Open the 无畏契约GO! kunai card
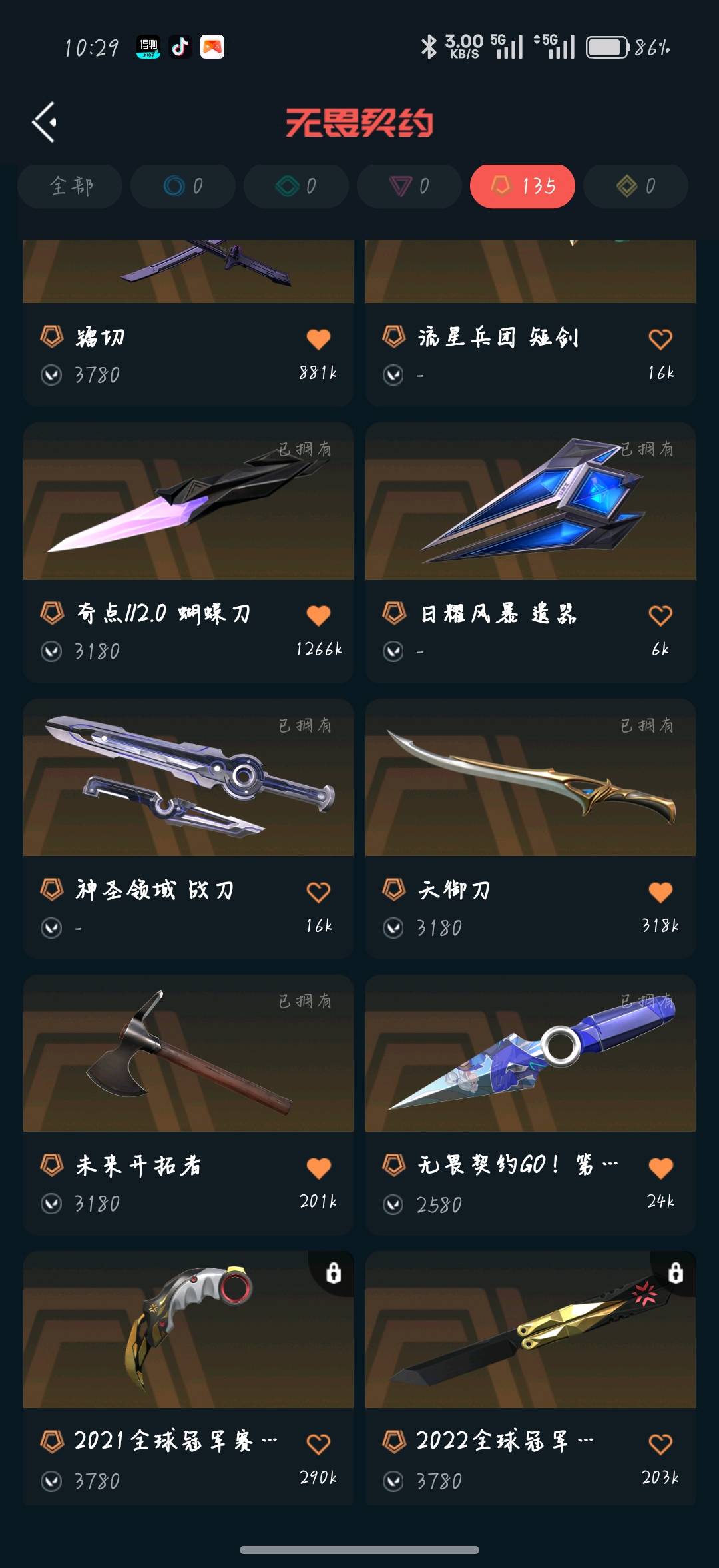719x1568 pixels. pos(531,1104)
